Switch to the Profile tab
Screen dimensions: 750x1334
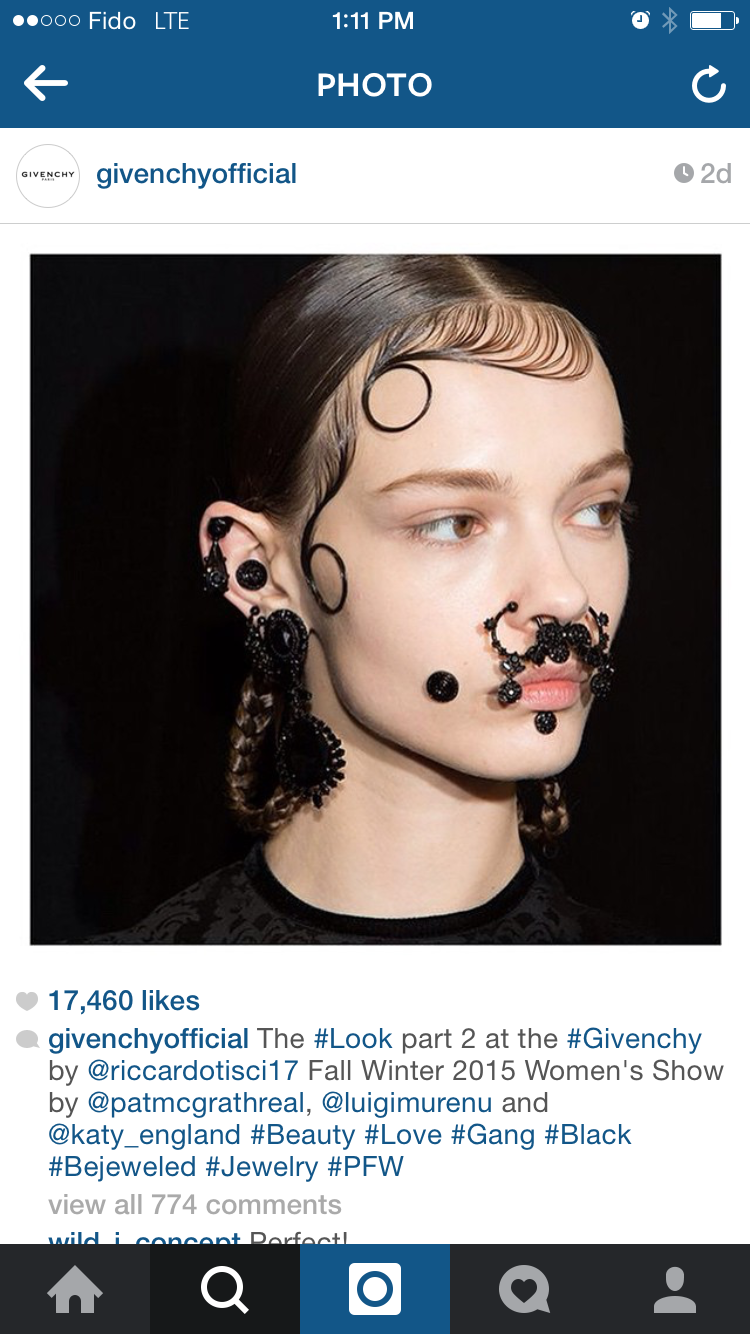coord(675,1289)
